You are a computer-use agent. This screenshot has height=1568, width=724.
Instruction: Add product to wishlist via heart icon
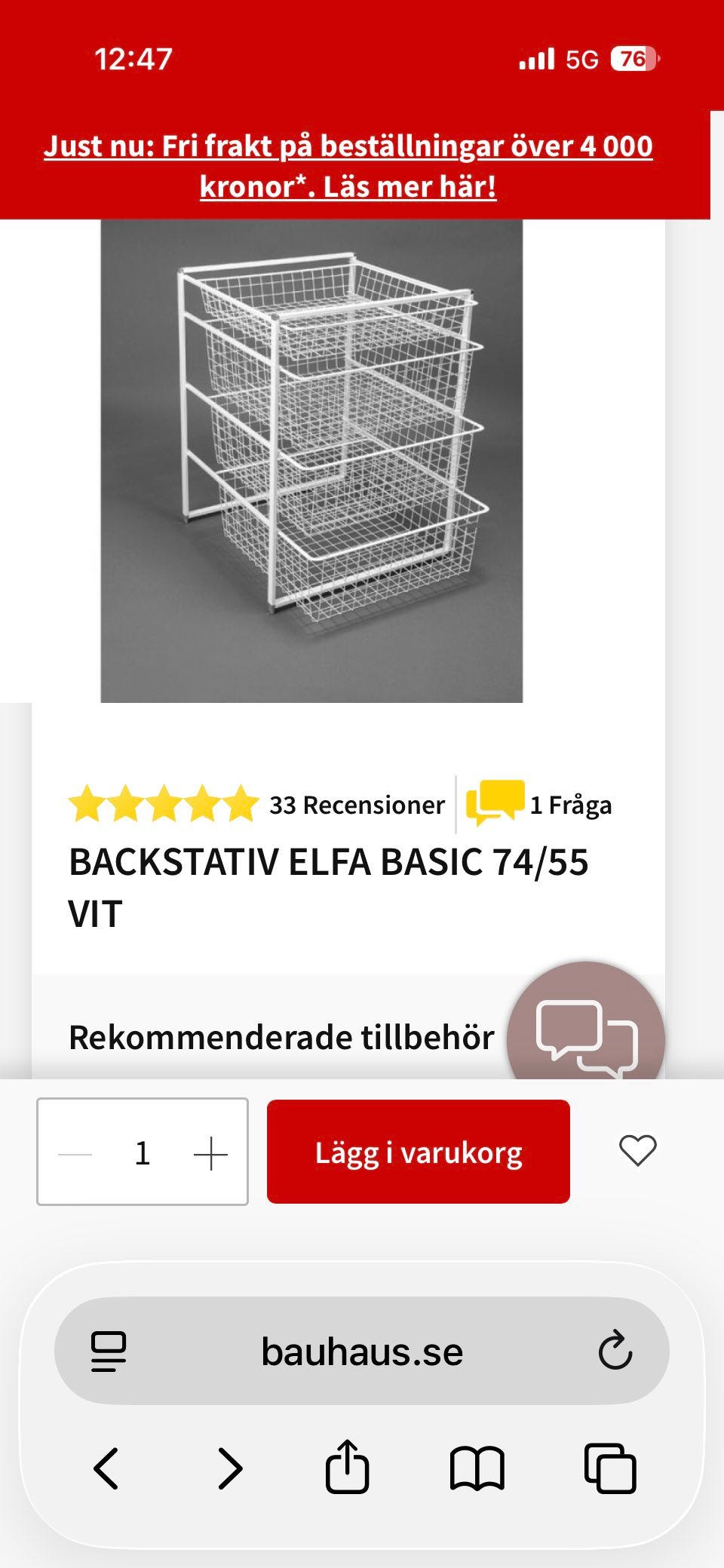coord(637,1151)
